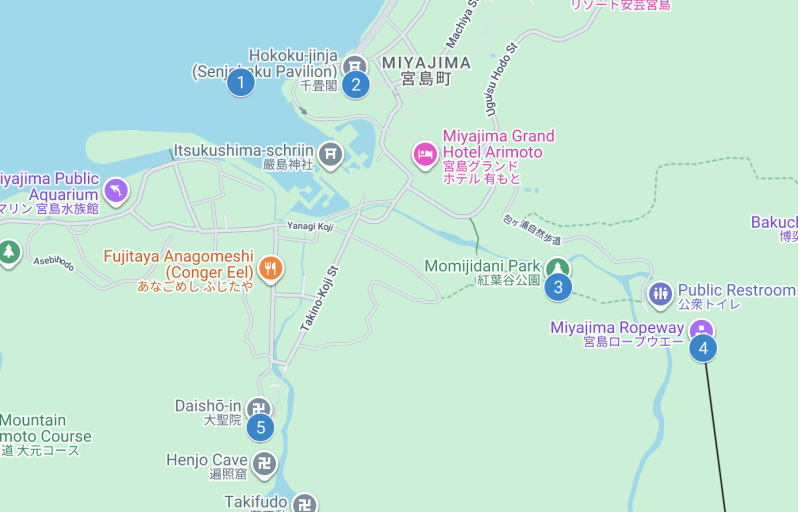Open the Itsukushima shrine pin
The height and width of the screenshot is (512, 798).
click(x=331, y=154)
